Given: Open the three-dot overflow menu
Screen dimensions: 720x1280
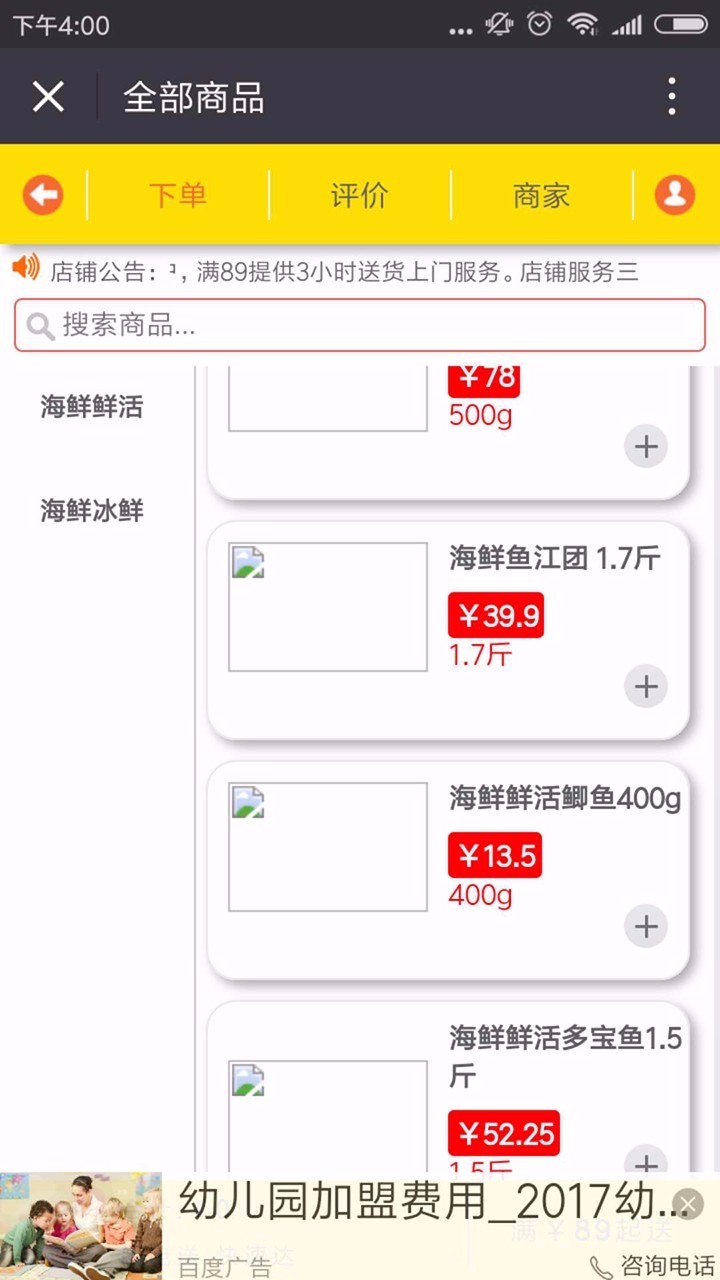Looking at the screenshot, I should 672,97.
